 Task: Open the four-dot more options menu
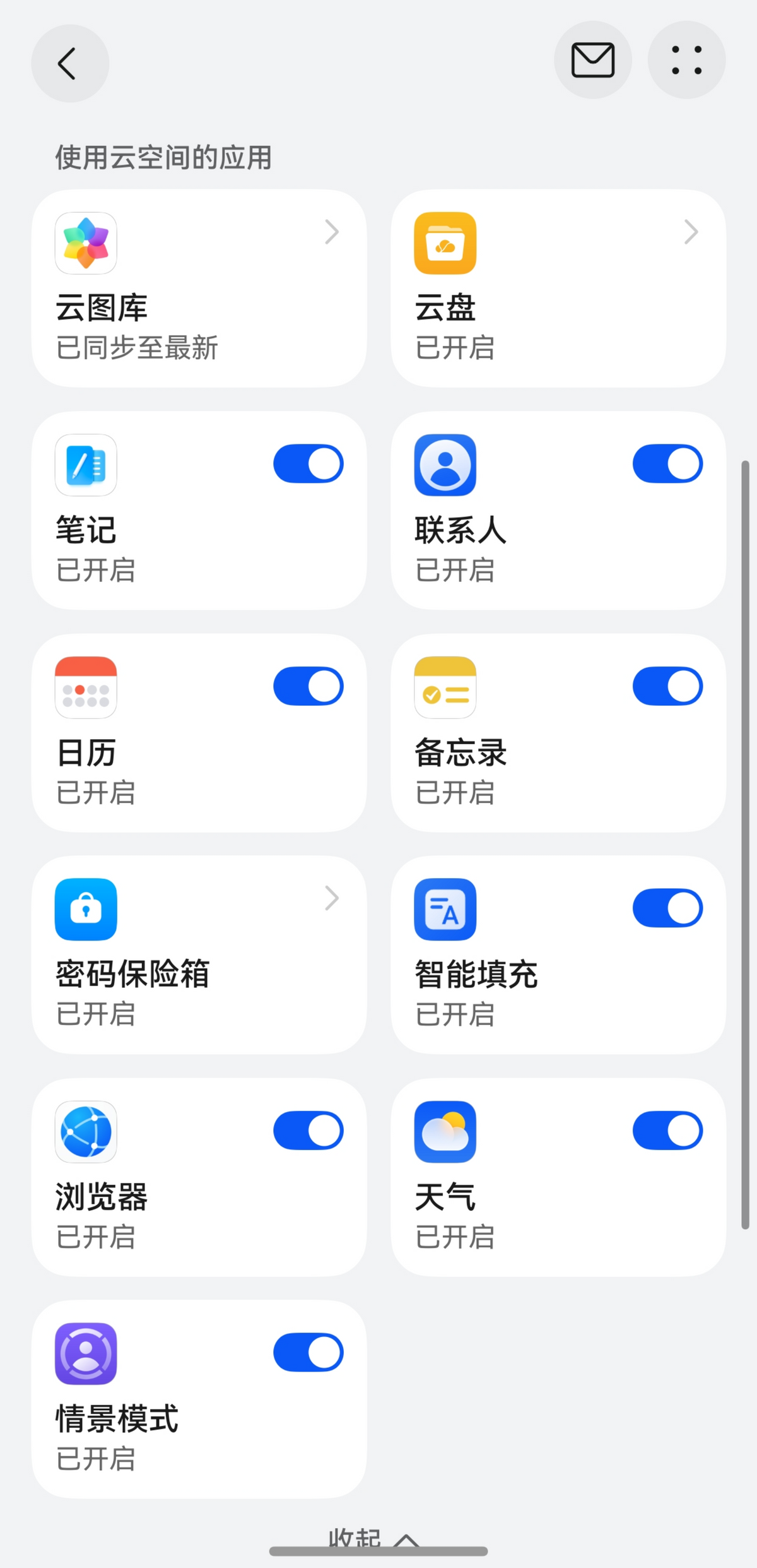686,61
